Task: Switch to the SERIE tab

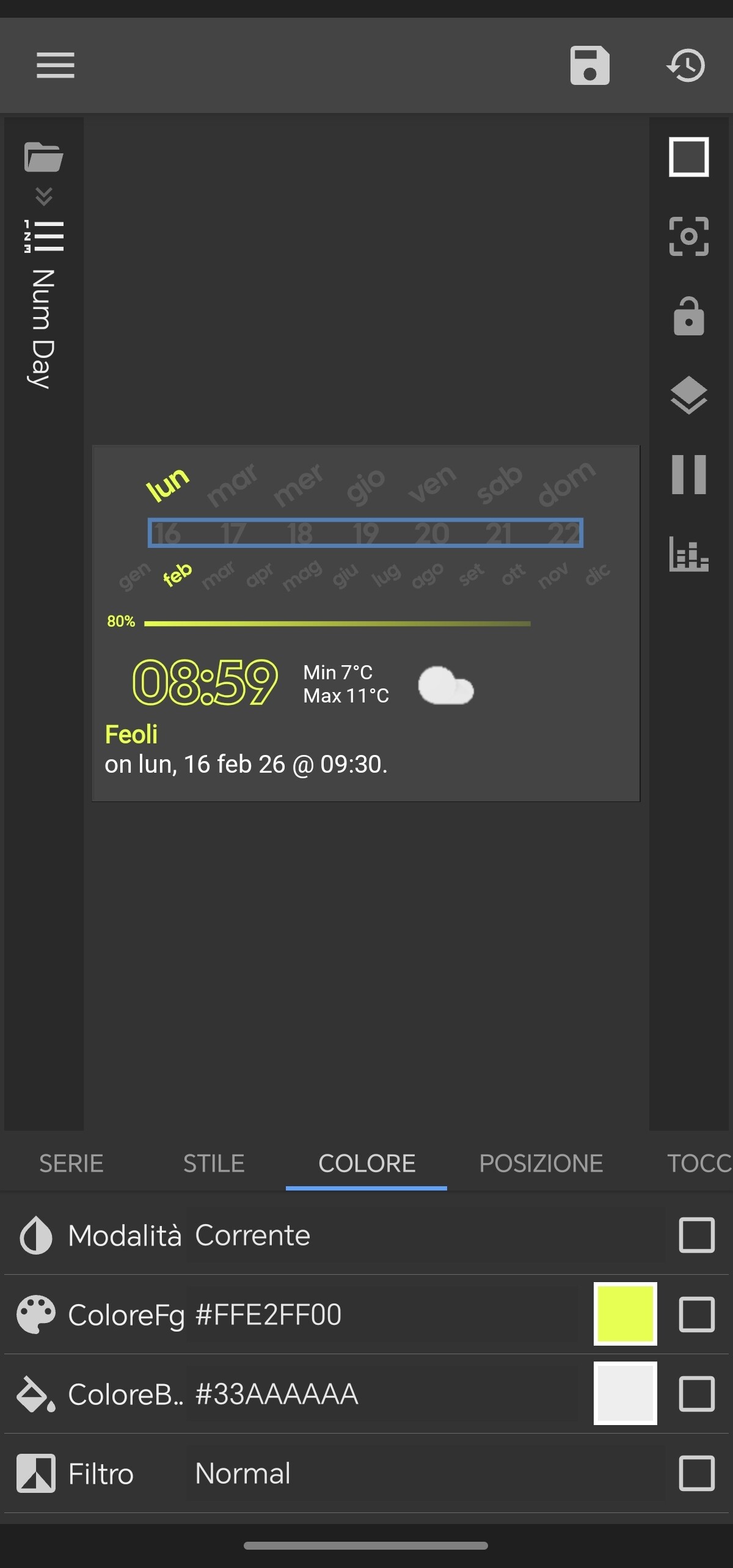Action: 71,1164
